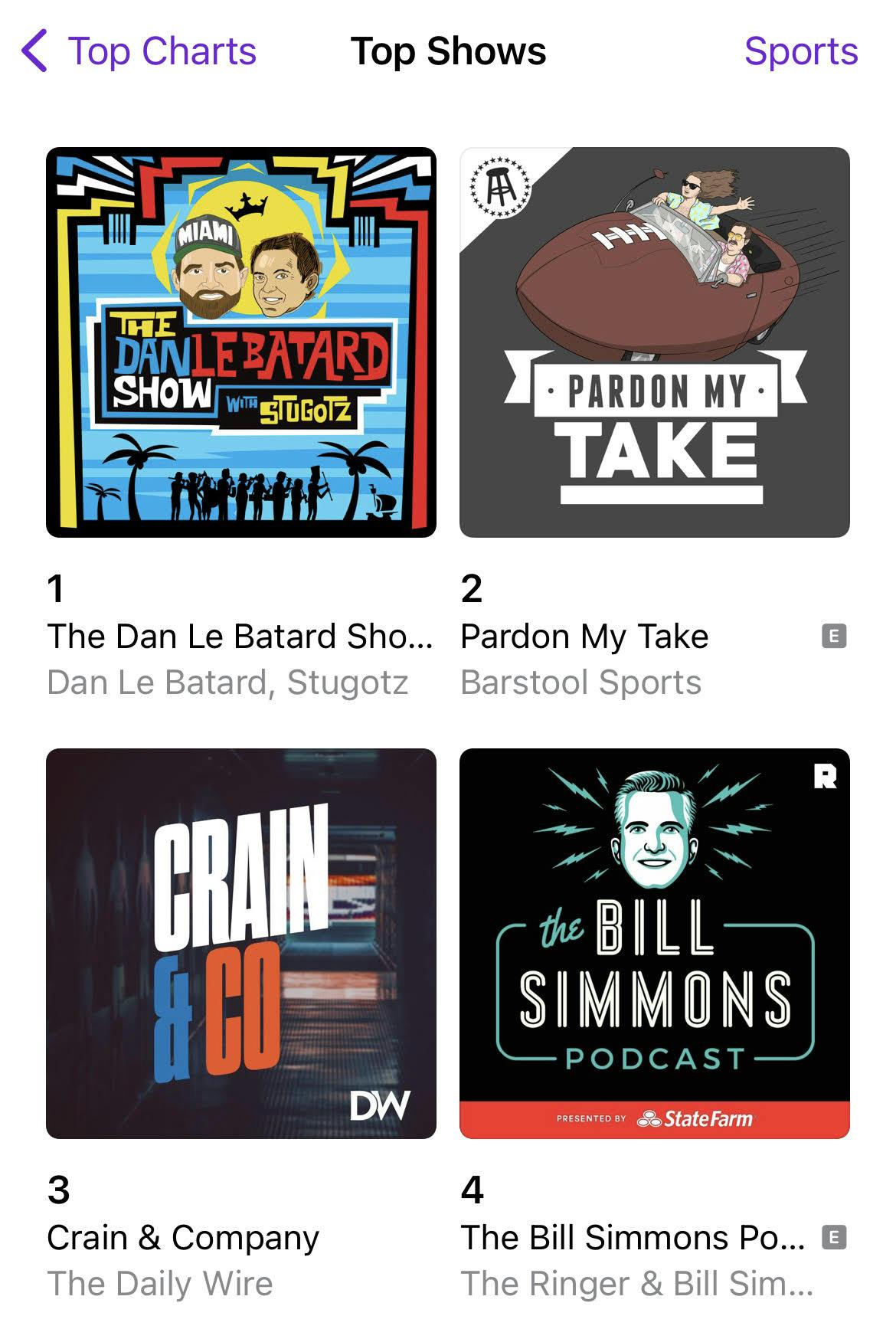Tap the back chevron to Top Charts
Screen dimensions: 896x1329
(35, 52)
